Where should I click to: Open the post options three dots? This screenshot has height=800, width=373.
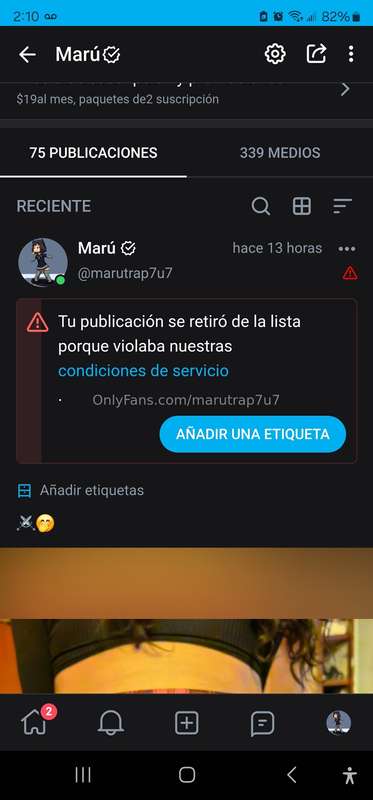(x=347, y=249)
